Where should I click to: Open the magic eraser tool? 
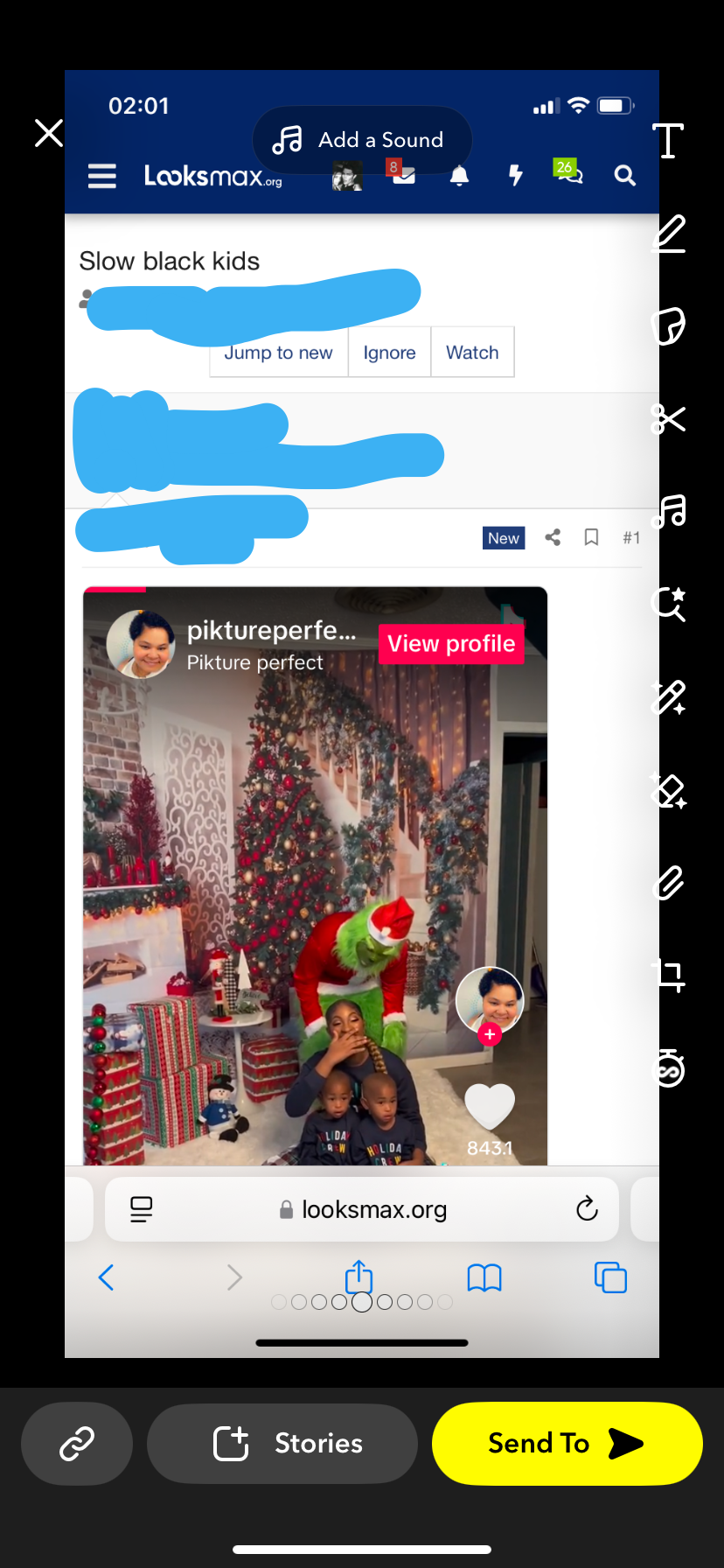671,791
